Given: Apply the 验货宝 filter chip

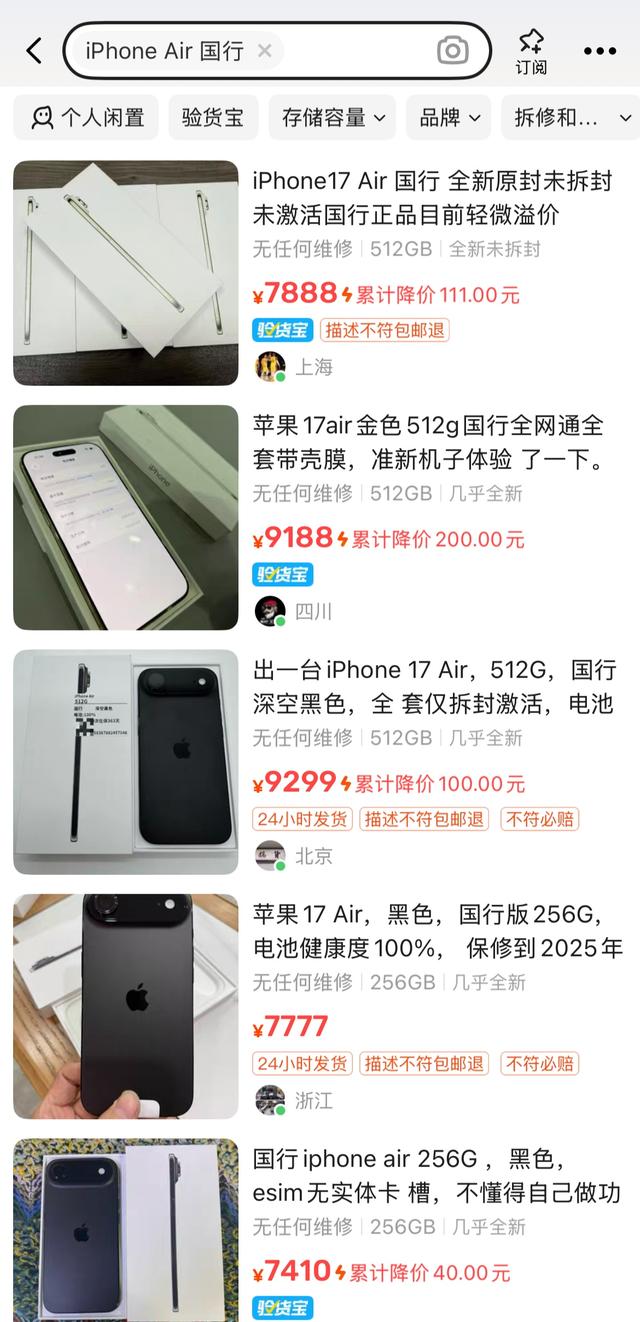Looking at the screenshot, I should (x=212, y=118).
